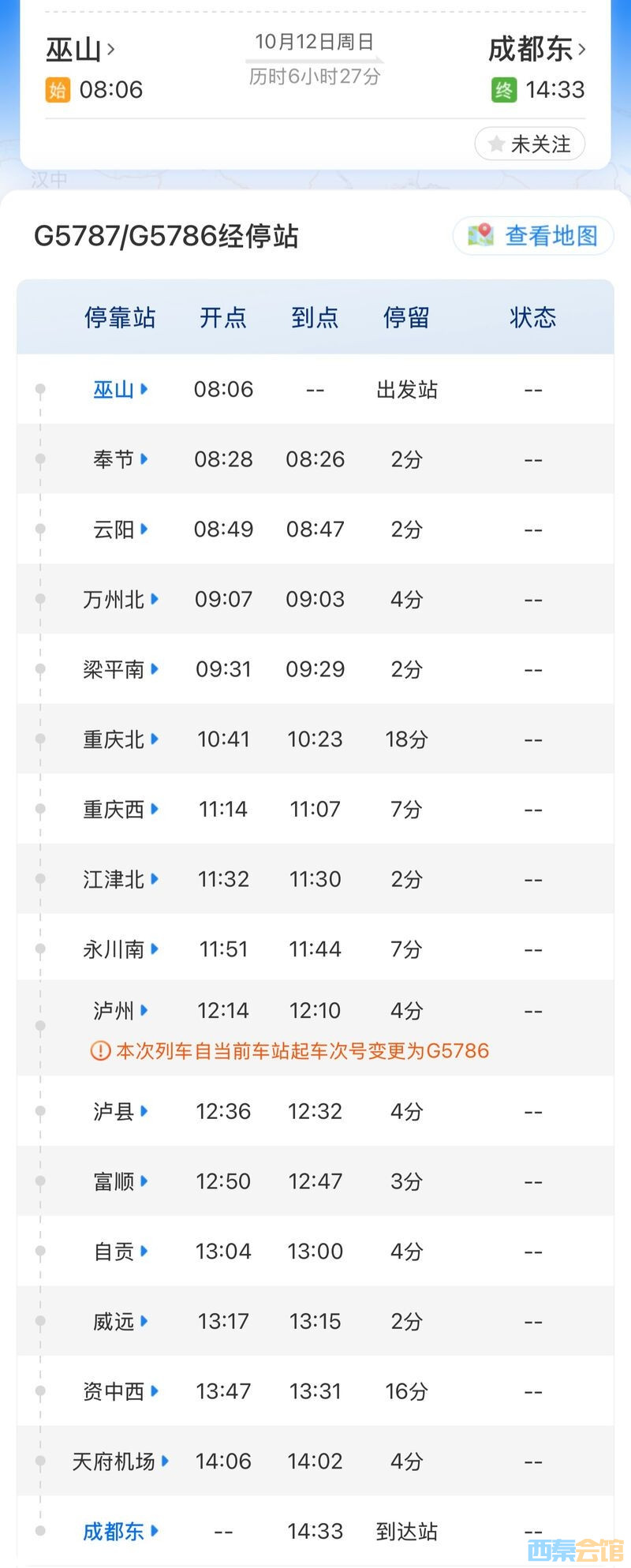Tap 查看地图 to view the route map

(533, 236)
